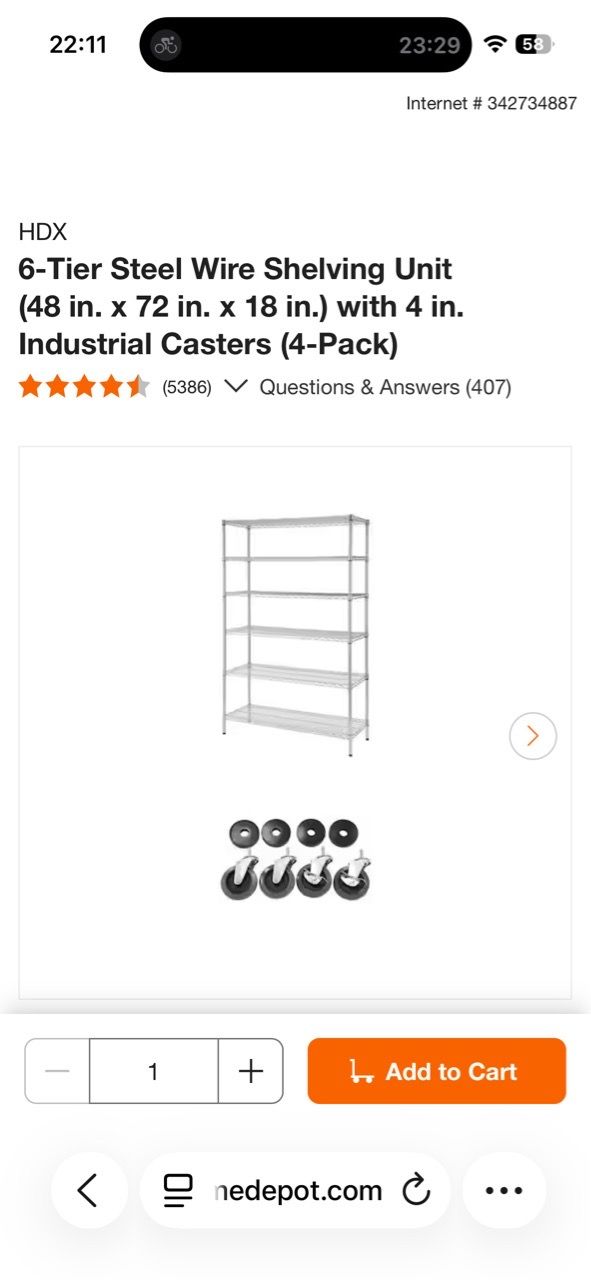
Task: Open the browser's three-dot menu
Action: tap(504, 1190)
